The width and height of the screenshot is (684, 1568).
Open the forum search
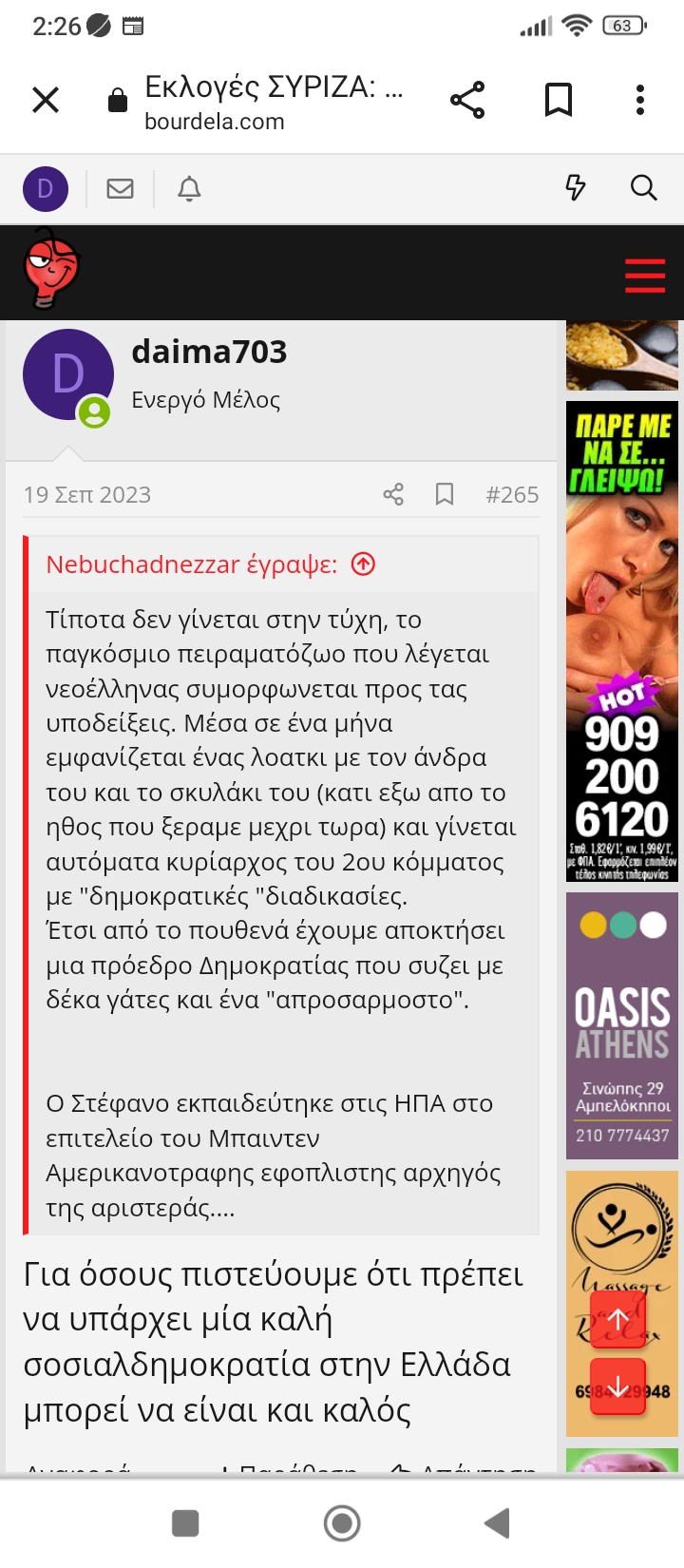[x=644, y=188]
